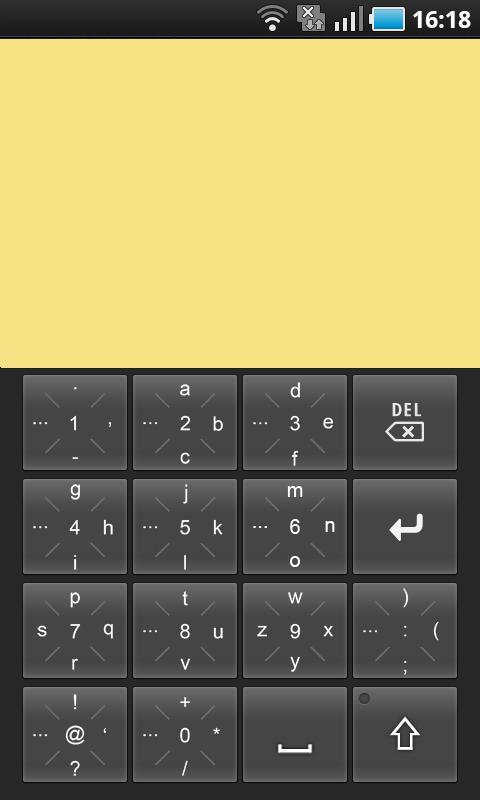
Task: Insert a new line with the enter key
Action: point(405,527)
